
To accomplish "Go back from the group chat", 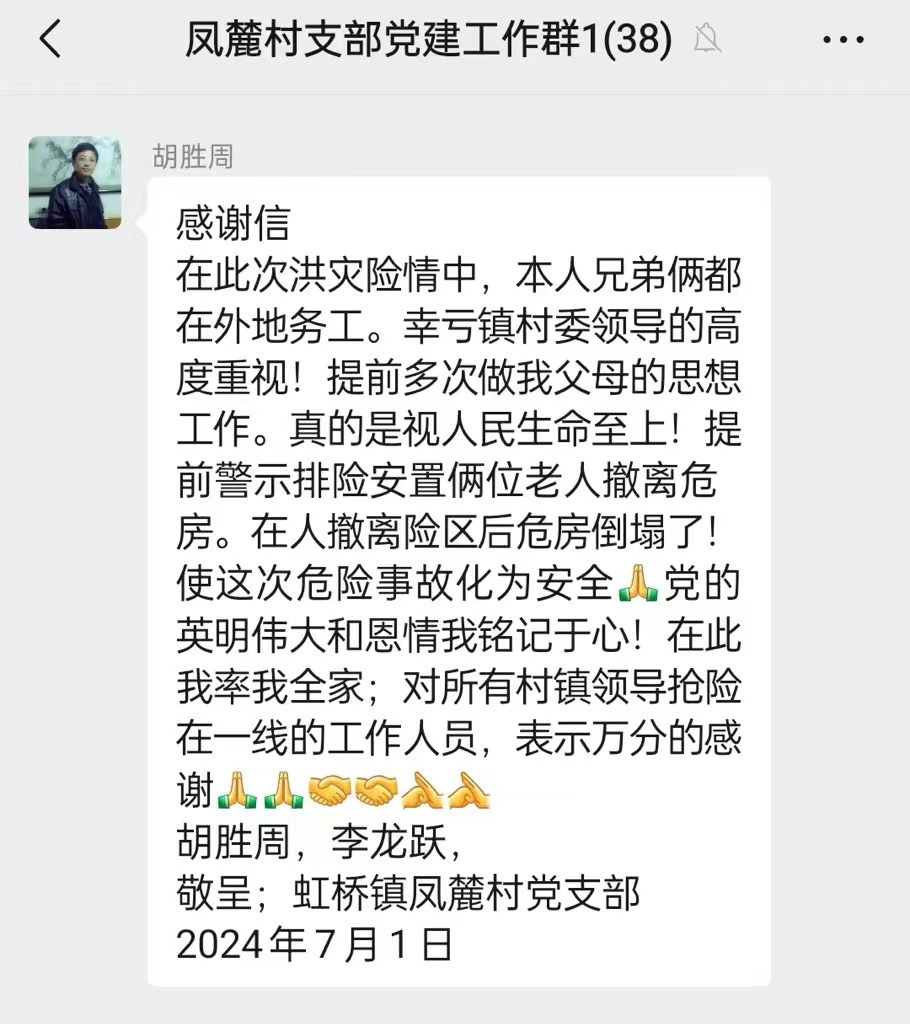I will pyautogui.click(x=50, y=40).
